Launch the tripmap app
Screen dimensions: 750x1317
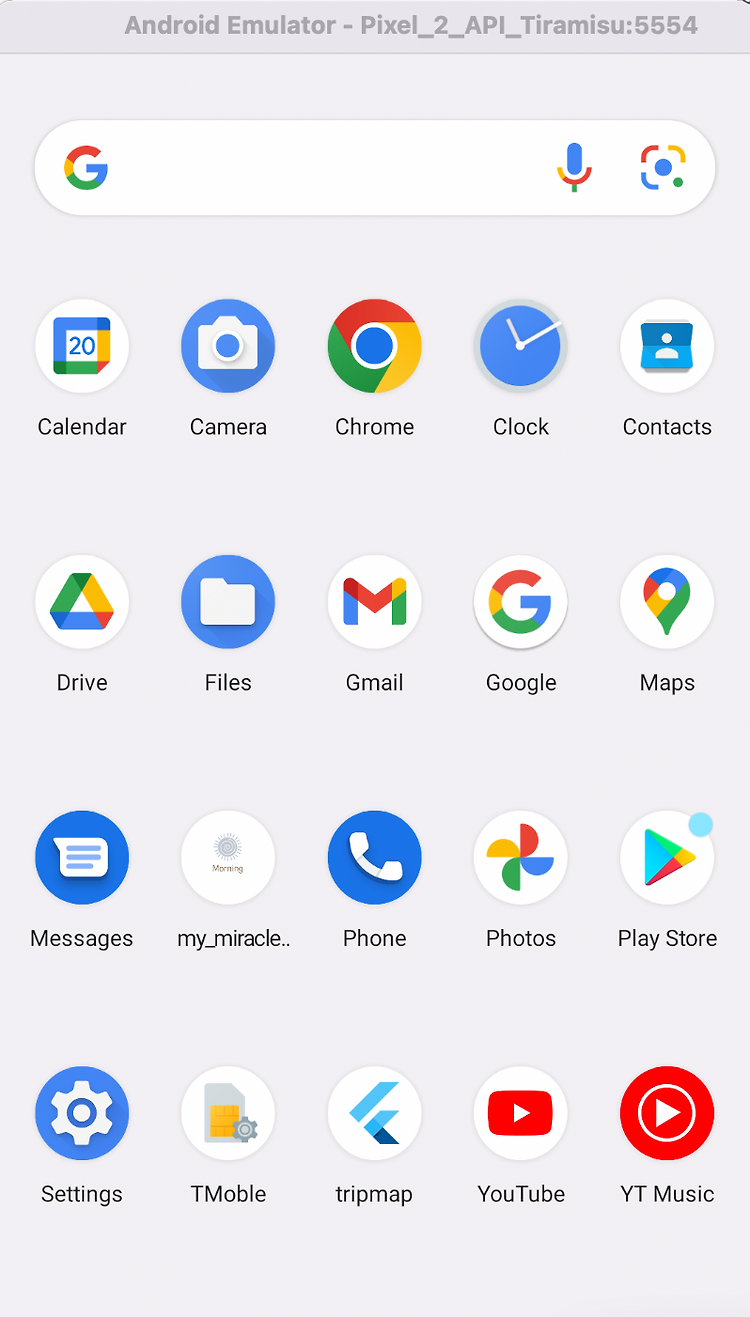click(375, 1114)
